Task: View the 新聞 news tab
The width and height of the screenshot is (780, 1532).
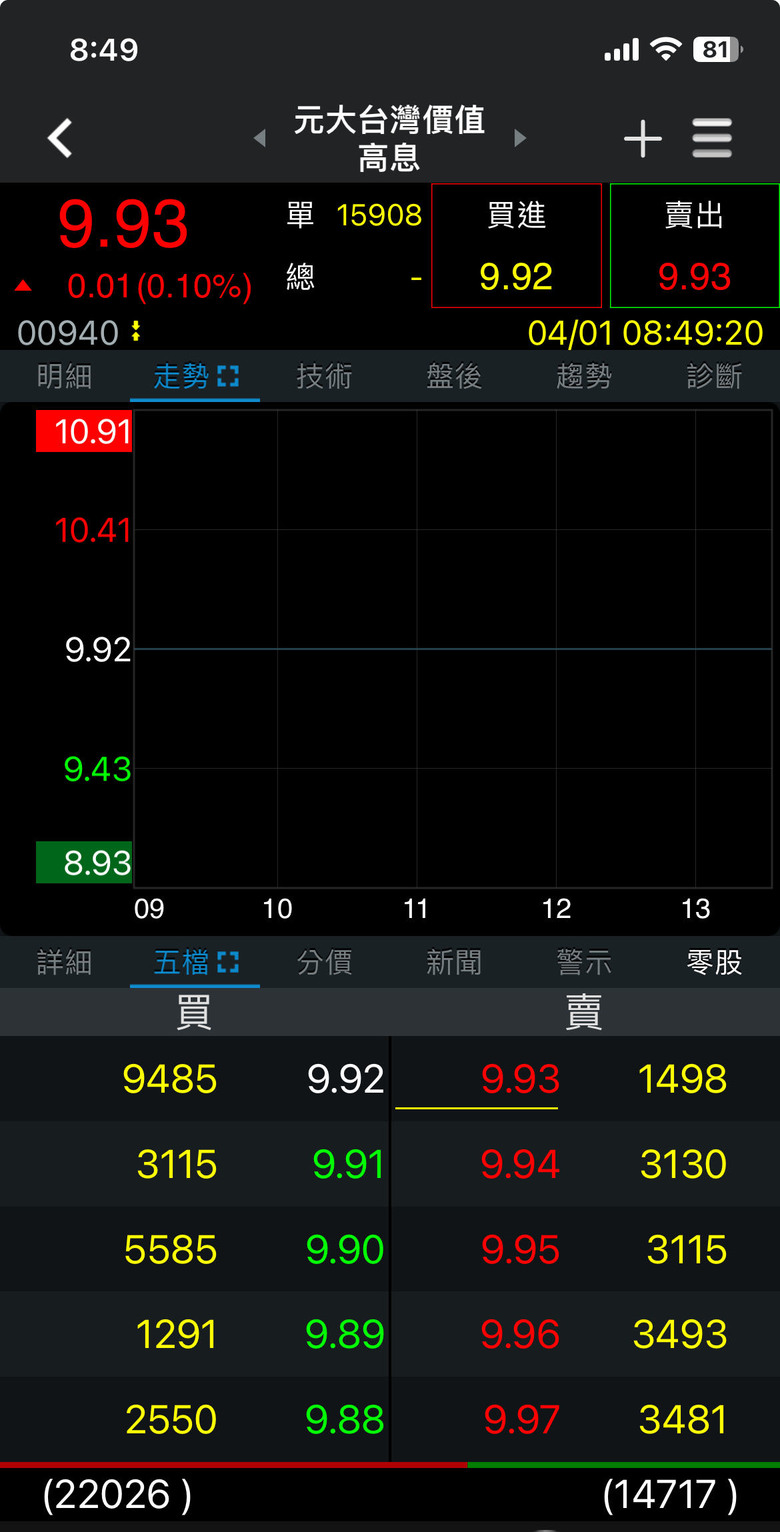Action: (454, 962)
